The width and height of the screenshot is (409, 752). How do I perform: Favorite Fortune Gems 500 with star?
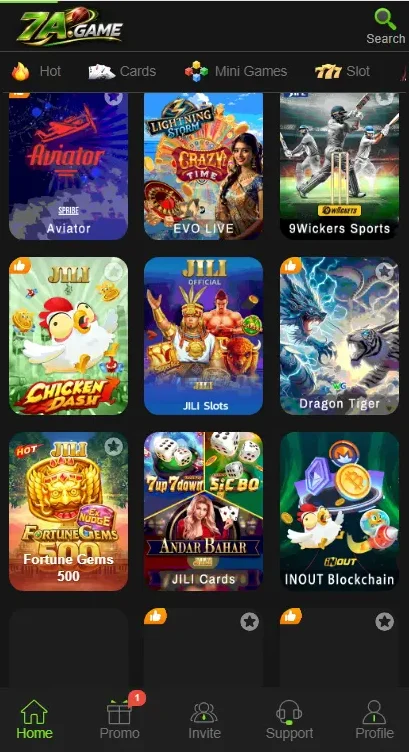[114, 446]
